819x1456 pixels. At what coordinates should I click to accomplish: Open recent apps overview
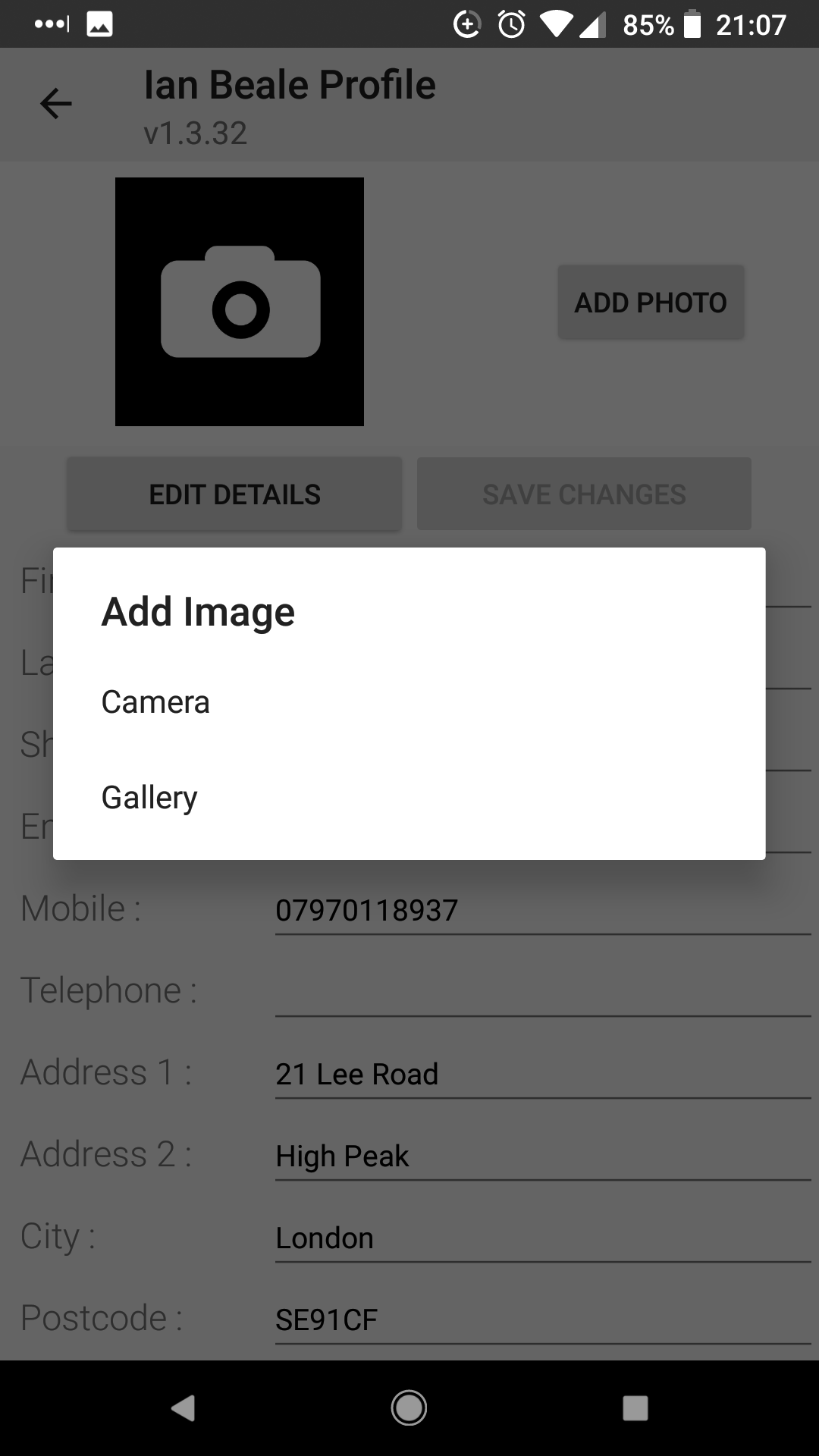point(635,1408)
